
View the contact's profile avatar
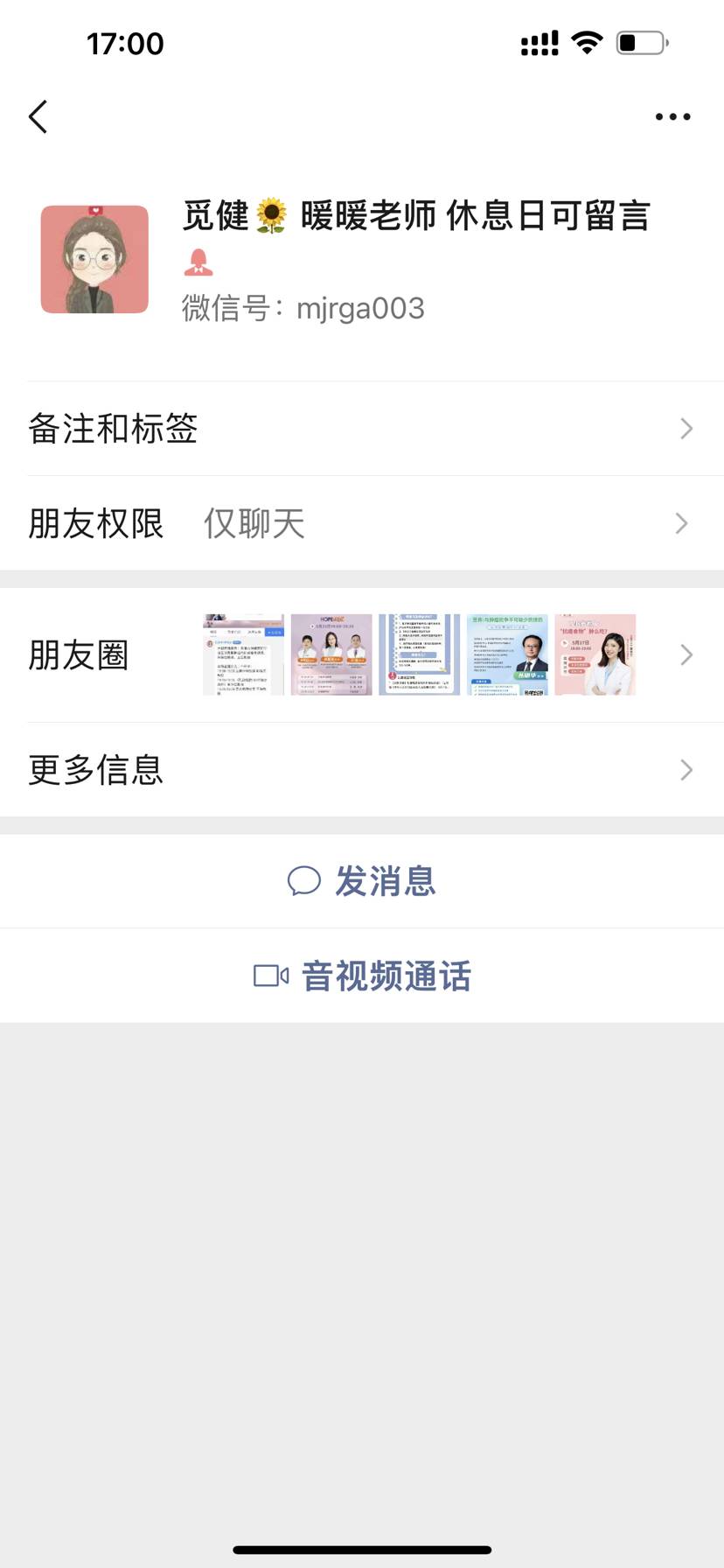click(x=94, y=259)
